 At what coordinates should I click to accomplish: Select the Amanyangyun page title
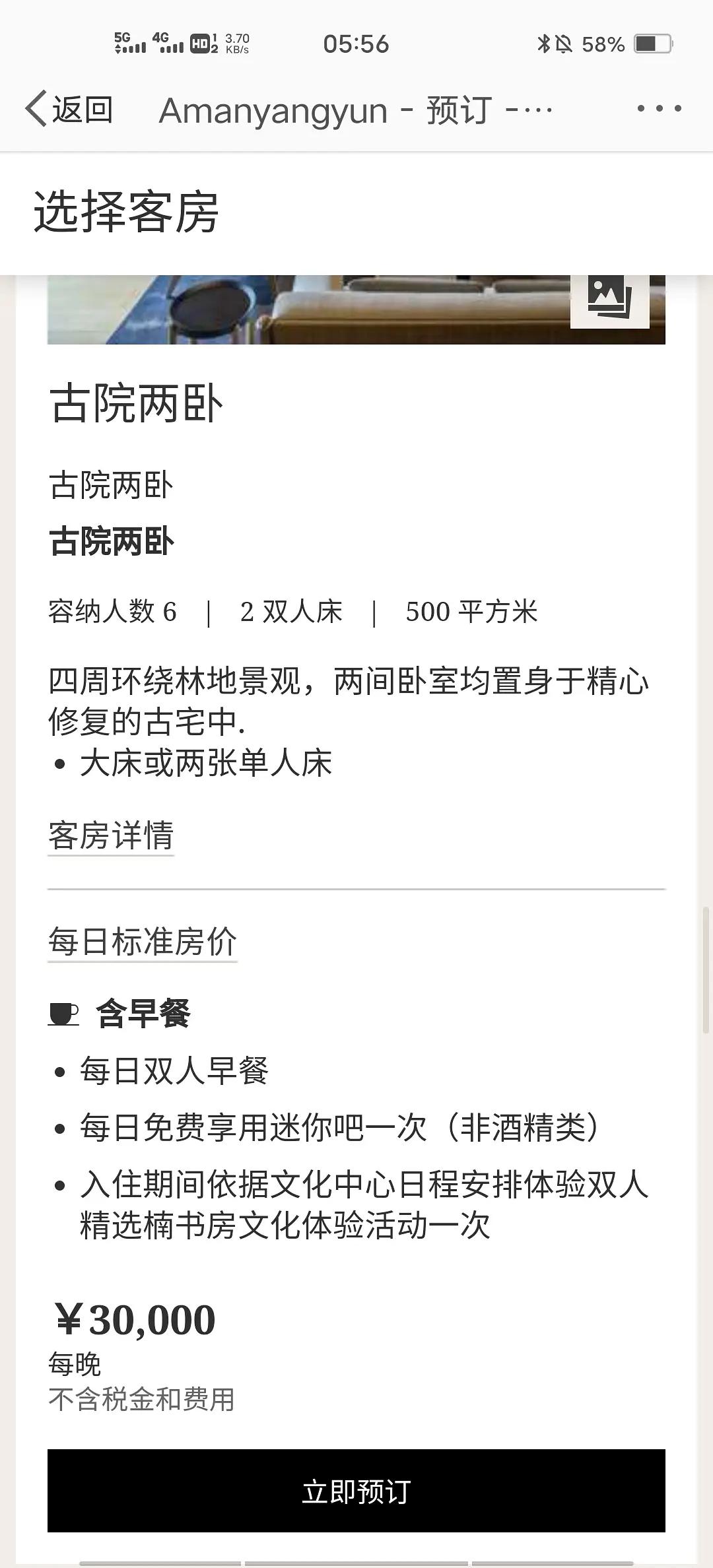[356, 110]
